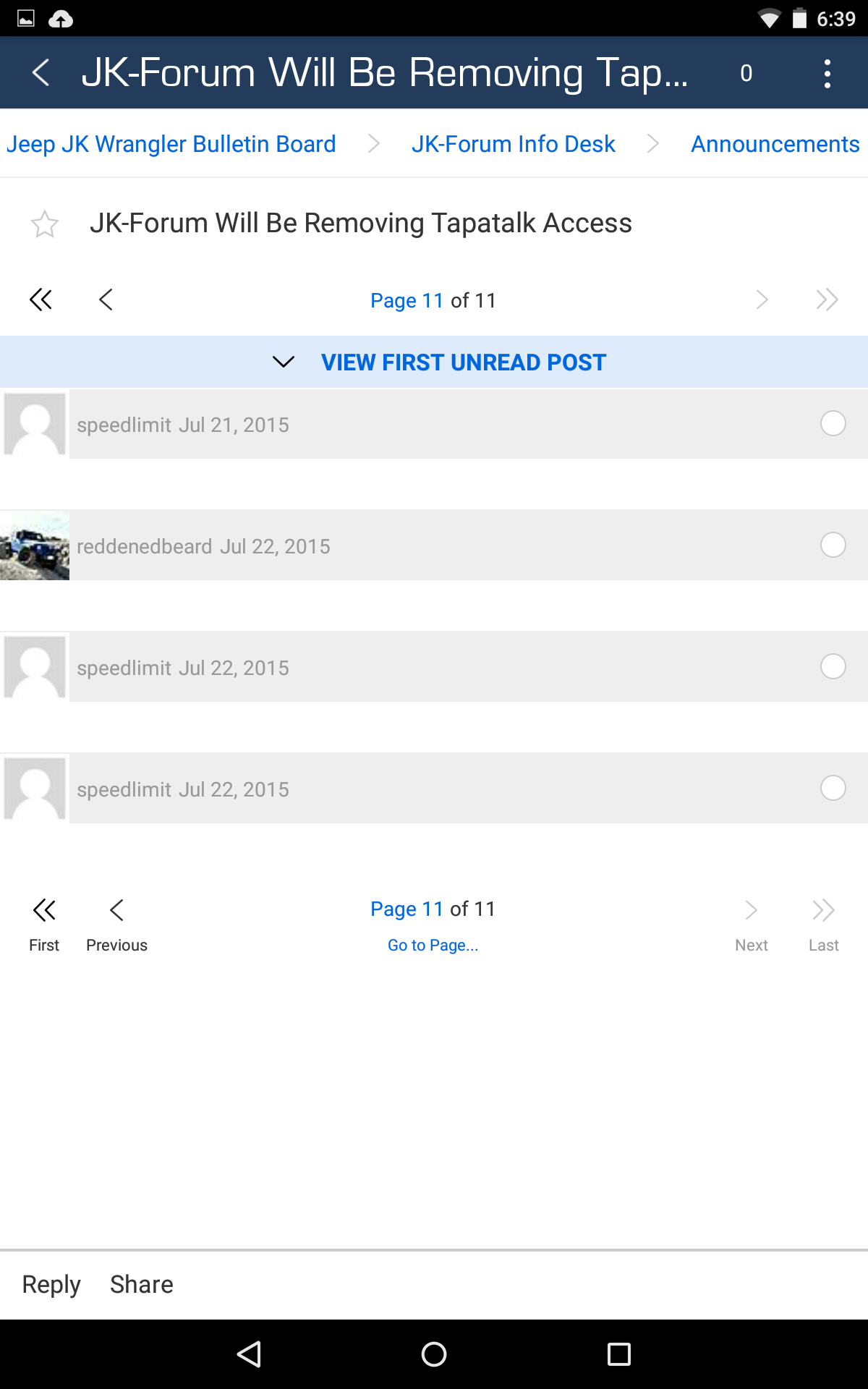868x1389 pixels.
Task: Open Jeep JK Wrangler Bulletin Board breadcrumb
Action: tap(171, 144)
